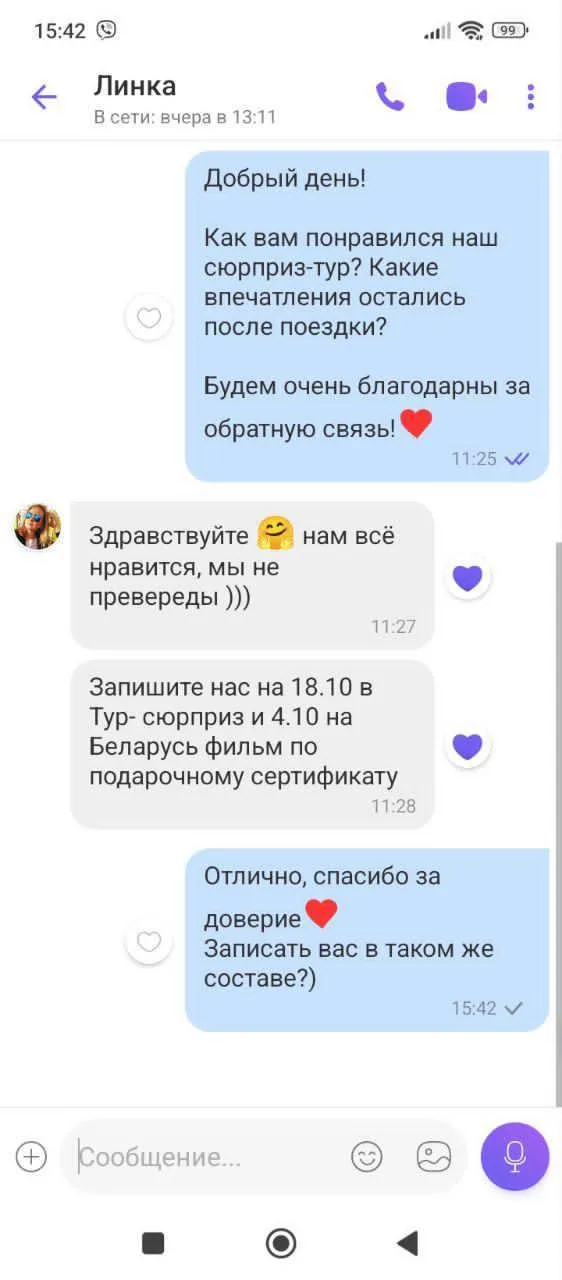Open the sticker and GIF panel
Viewport: 562px width, 1280px height.
click(x=433, y=1157)
